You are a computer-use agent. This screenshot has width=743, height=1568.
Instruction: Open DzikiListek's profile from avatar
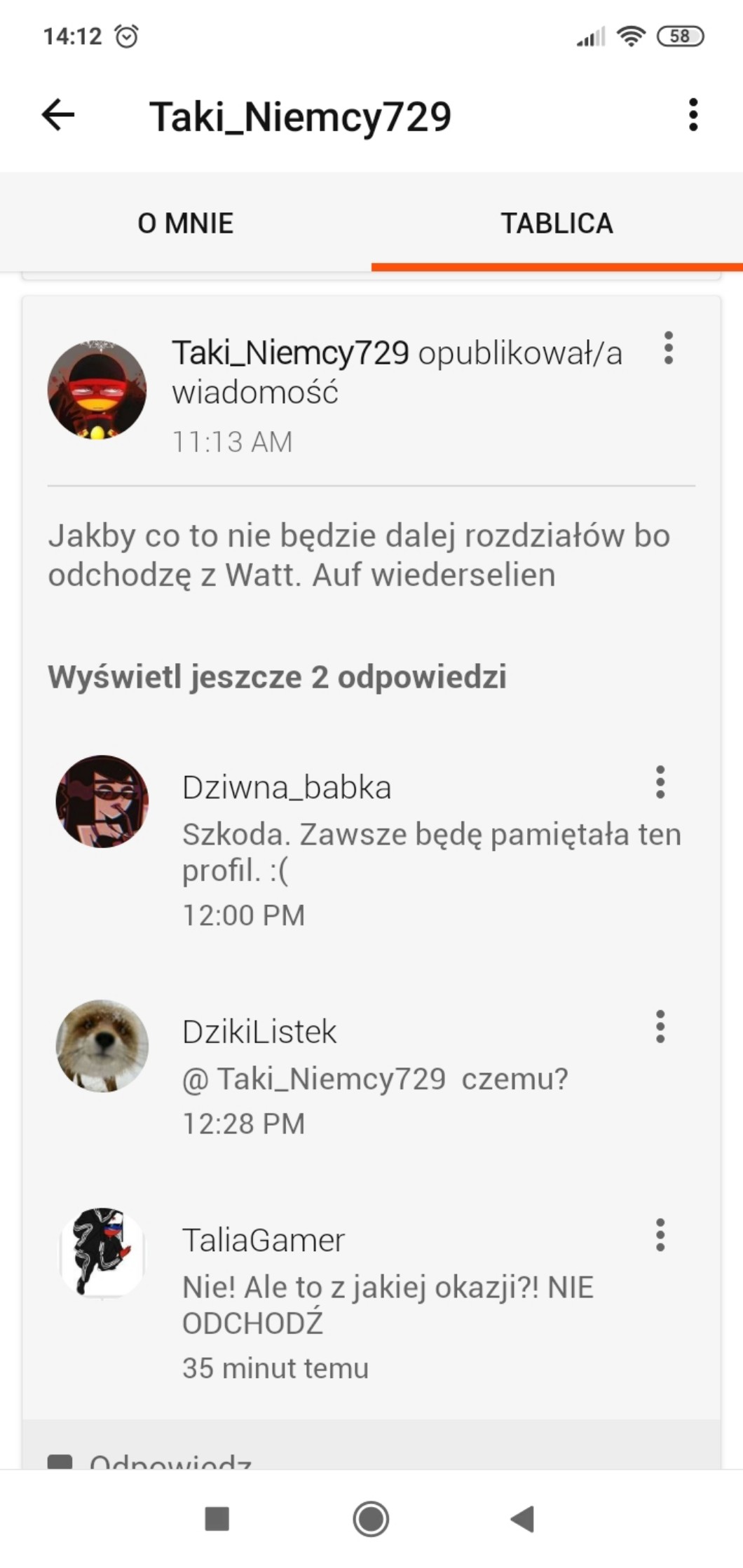[102, 1046]
